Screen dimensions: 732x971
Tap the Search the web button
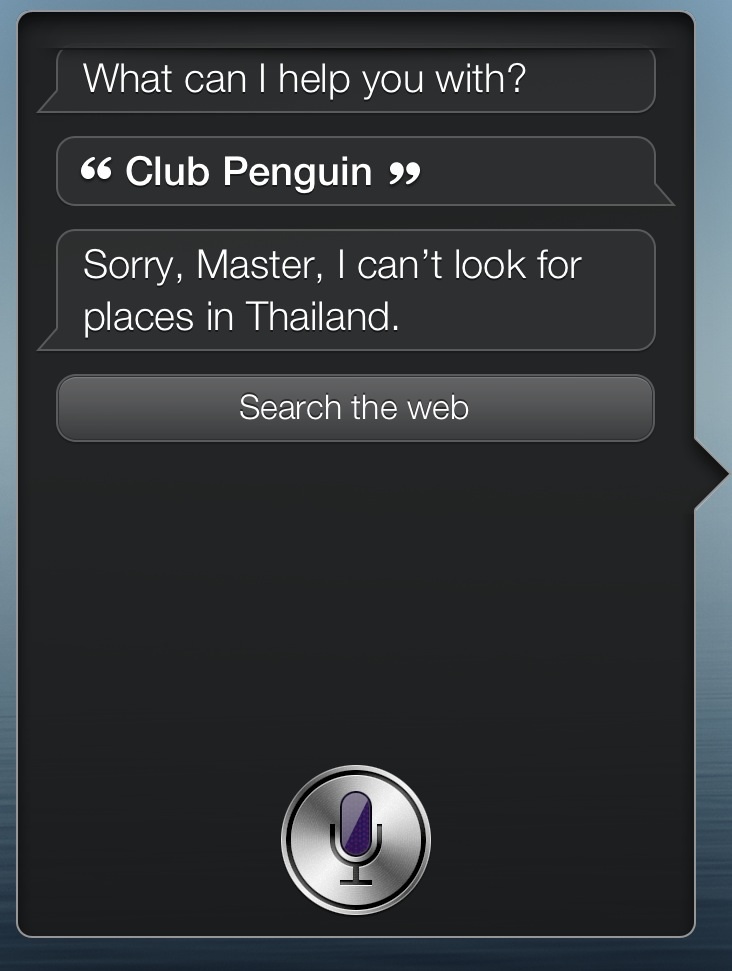tap(355, 408)
